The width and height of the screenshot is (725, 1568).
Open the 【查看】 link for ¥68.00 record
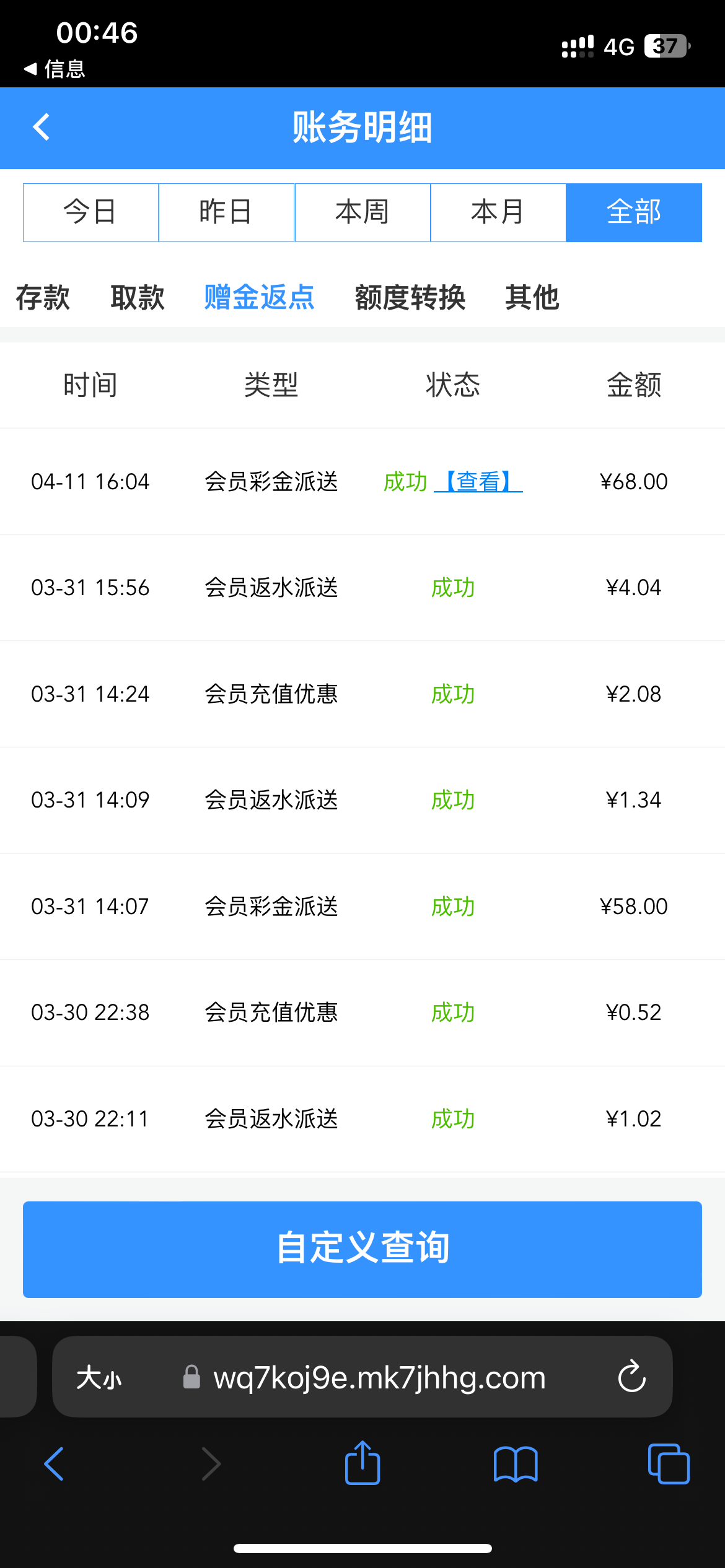478,482
